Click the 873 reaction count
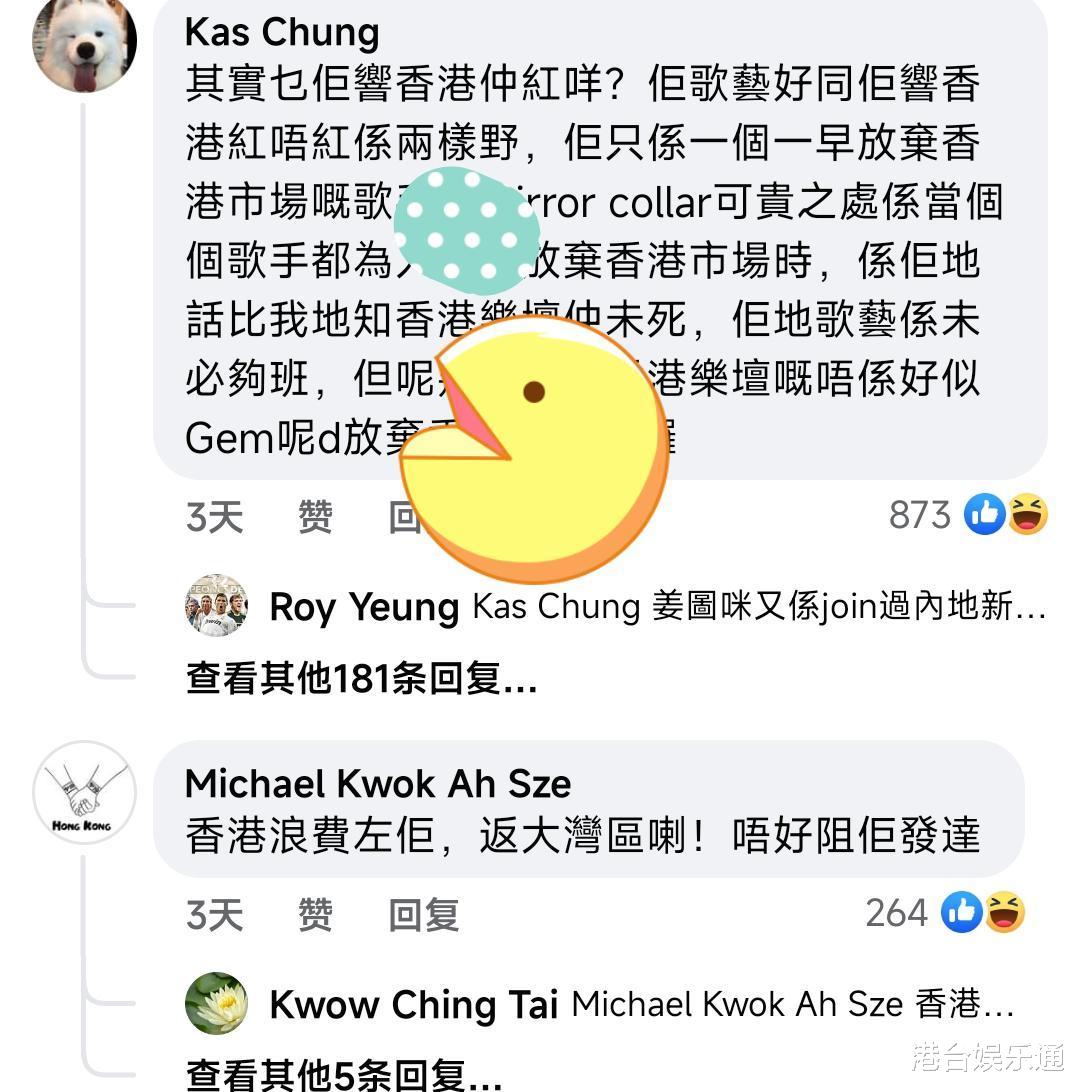 click(x=919, y=514)
